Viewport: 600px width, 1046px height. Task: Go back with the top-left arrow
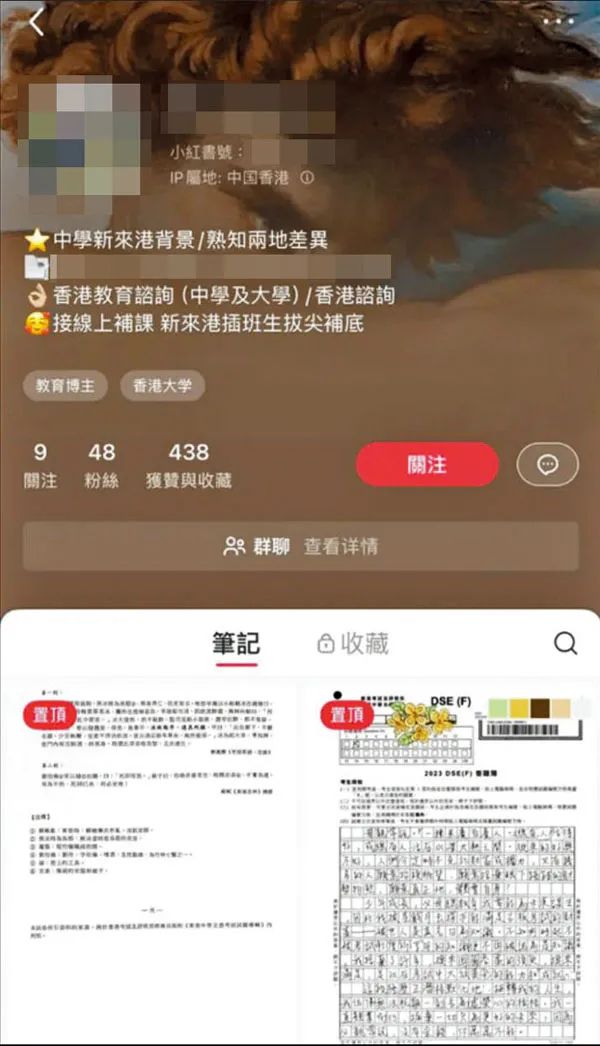pyautogui.click(x=37, y=22)
